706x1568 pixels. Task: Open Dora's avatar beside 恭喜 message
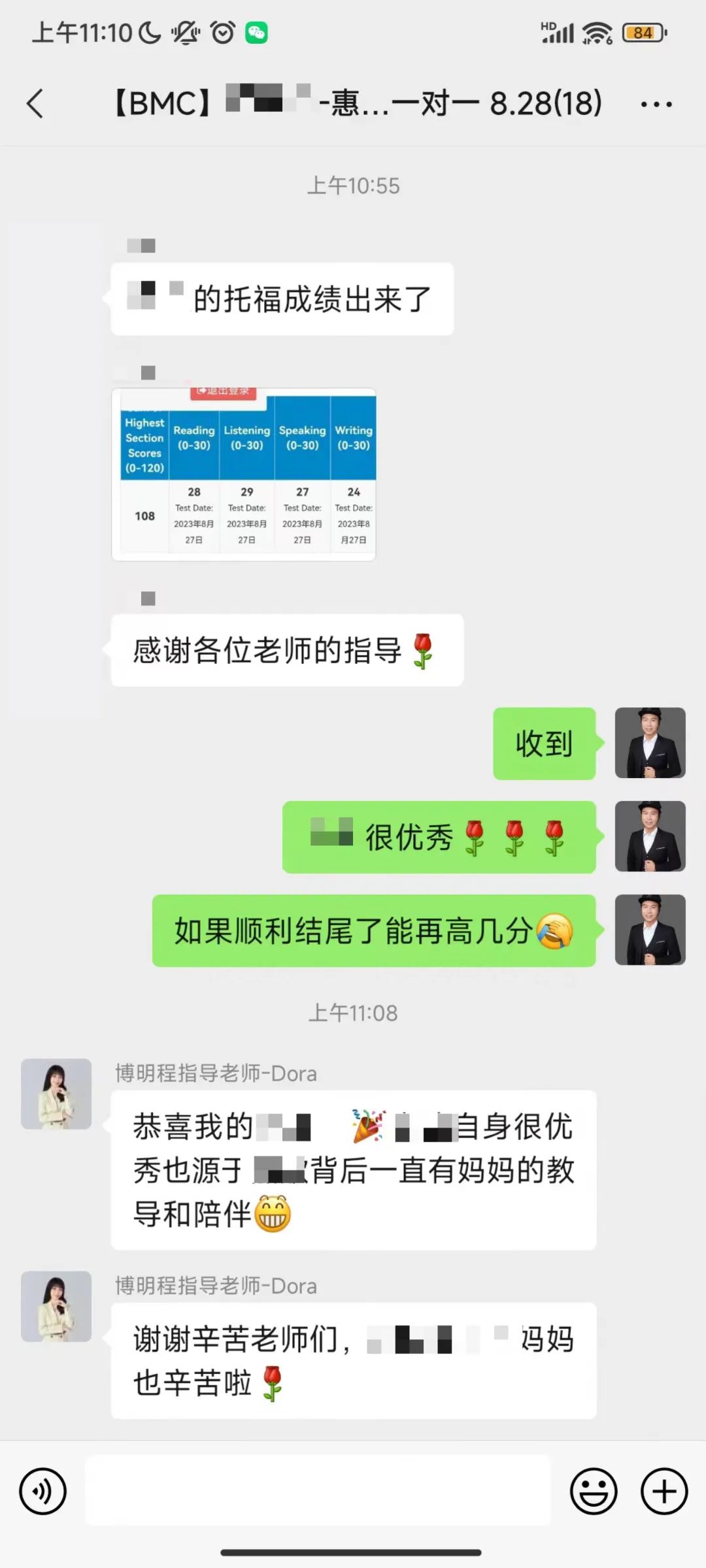point(56,1094)
